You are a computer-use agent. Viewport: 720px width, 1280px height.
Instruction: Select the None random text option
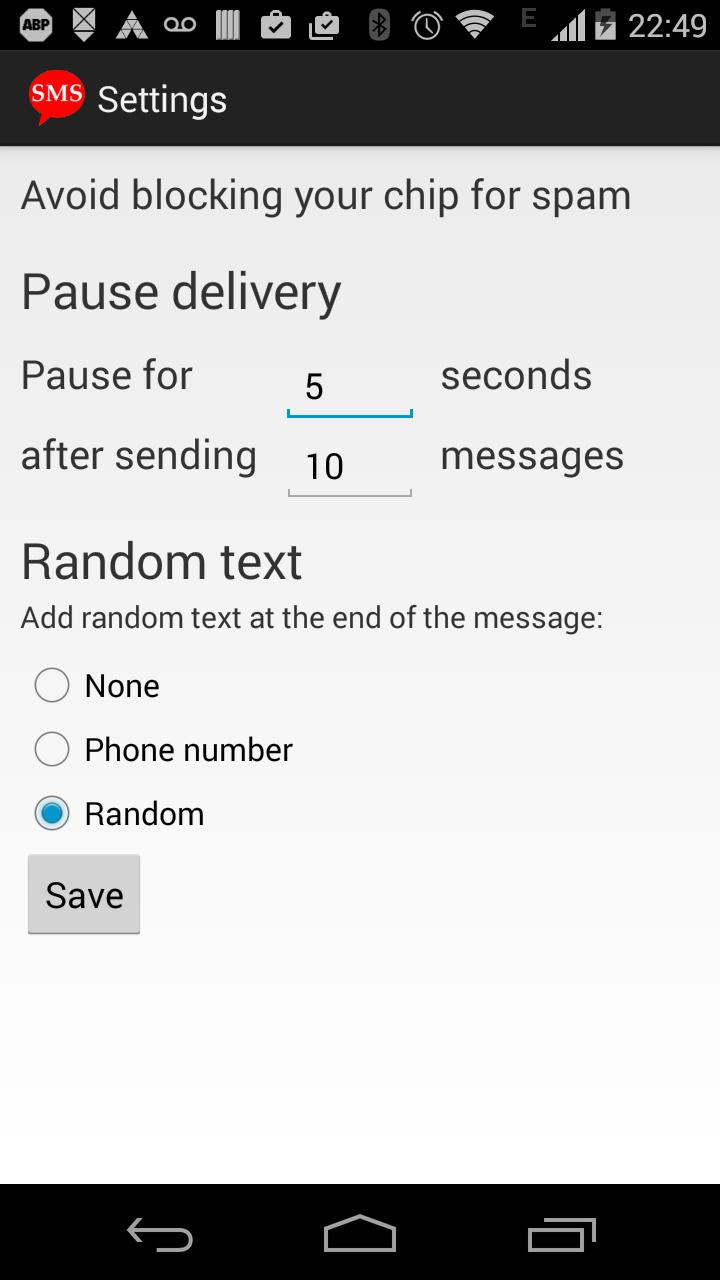pyautogui.click(x=51, y=685)
